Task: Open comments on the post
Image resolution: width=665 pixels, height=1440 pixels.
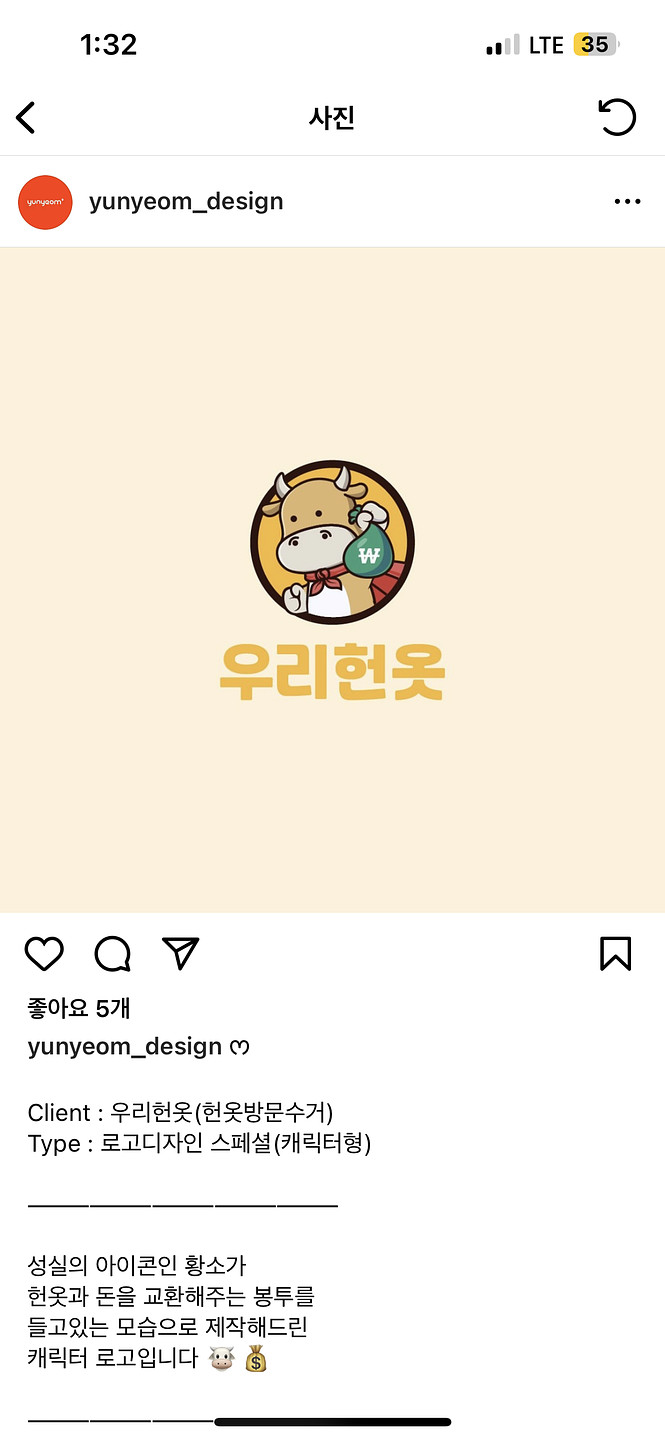Action: tap(112, 954)
